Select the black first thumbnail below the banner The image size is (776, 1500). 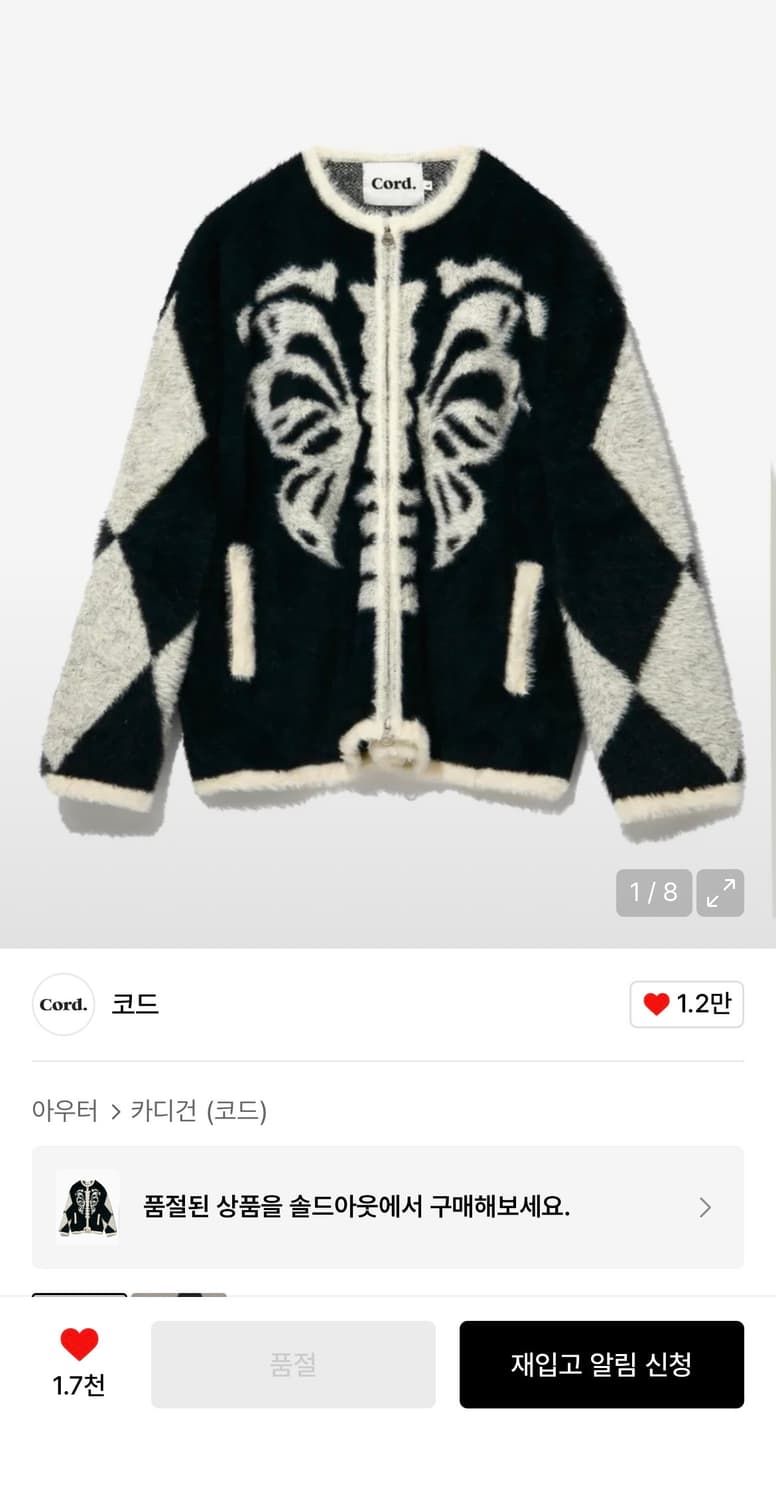tap(80, 1295)
